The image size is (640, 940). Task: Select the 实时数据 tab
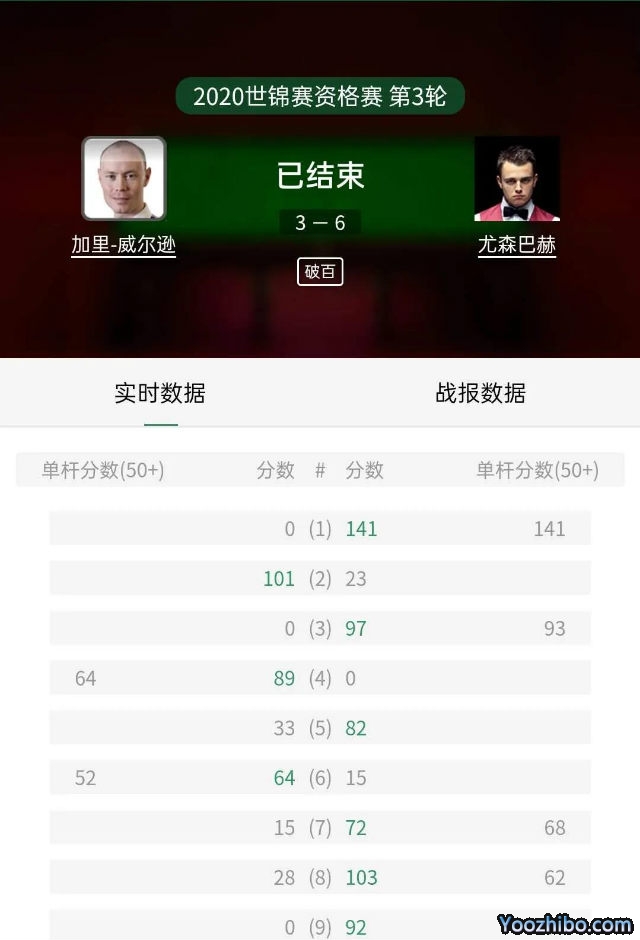(x=160, y=394)
